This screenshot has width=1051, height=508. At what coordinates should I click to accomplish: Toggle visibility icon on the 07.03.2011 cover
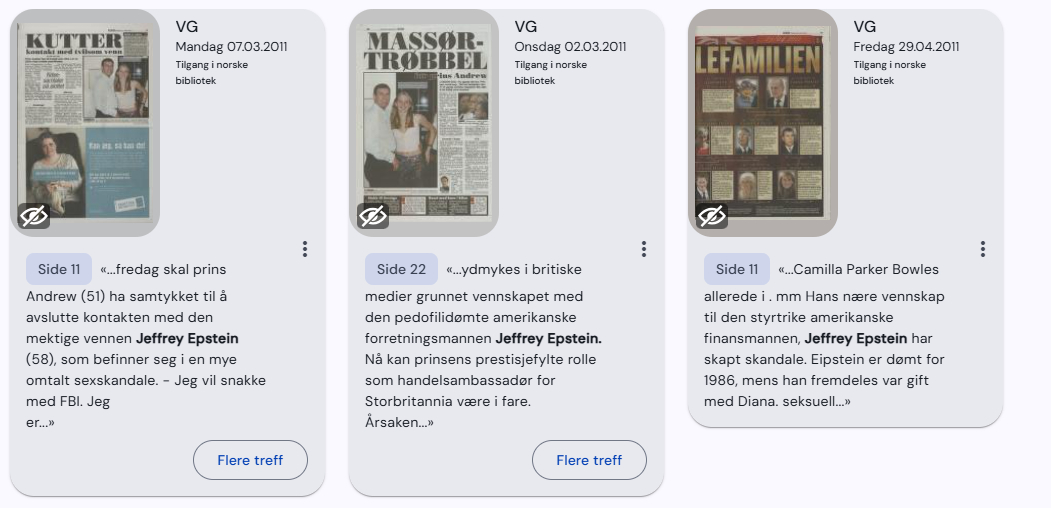coord(34,216)
